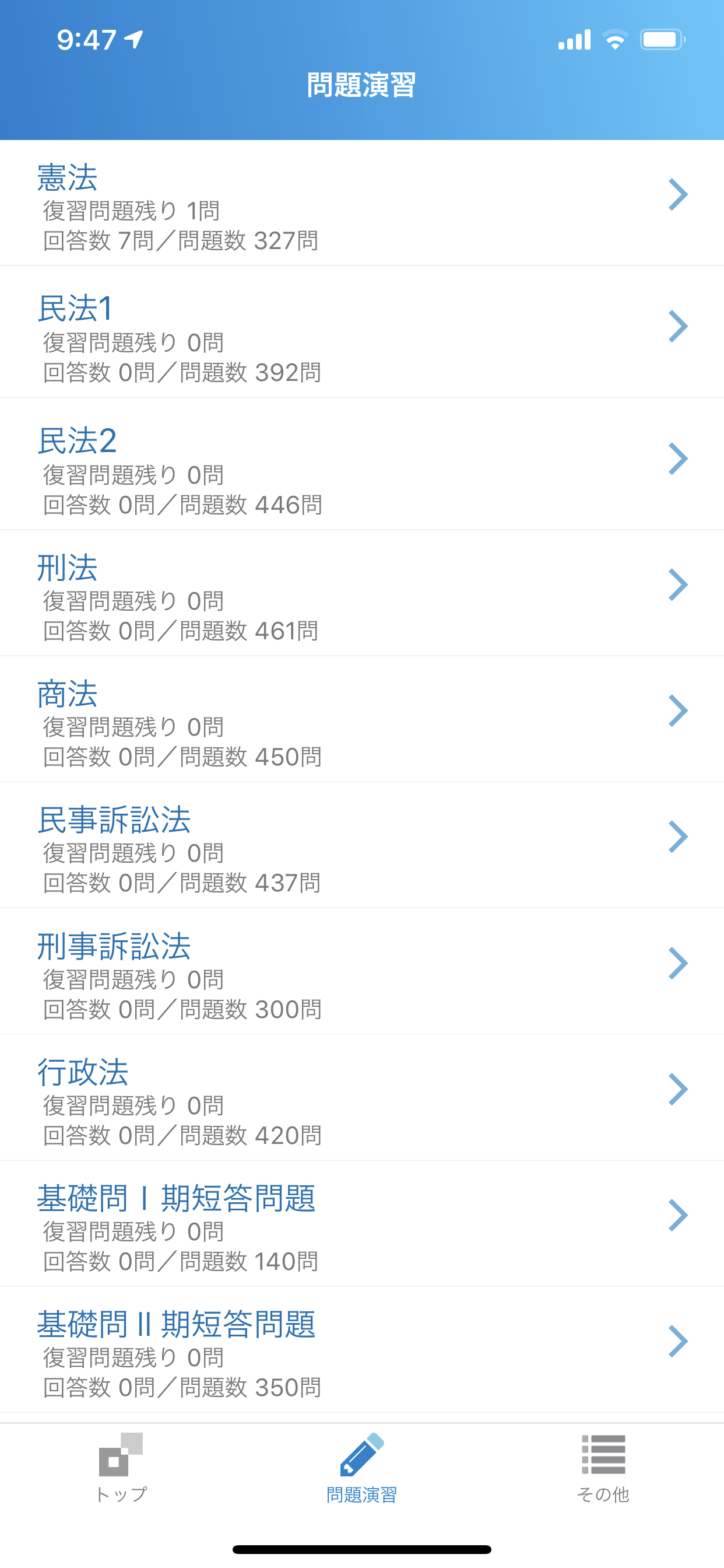Open the 刑法 practice problems

(362, 593)
